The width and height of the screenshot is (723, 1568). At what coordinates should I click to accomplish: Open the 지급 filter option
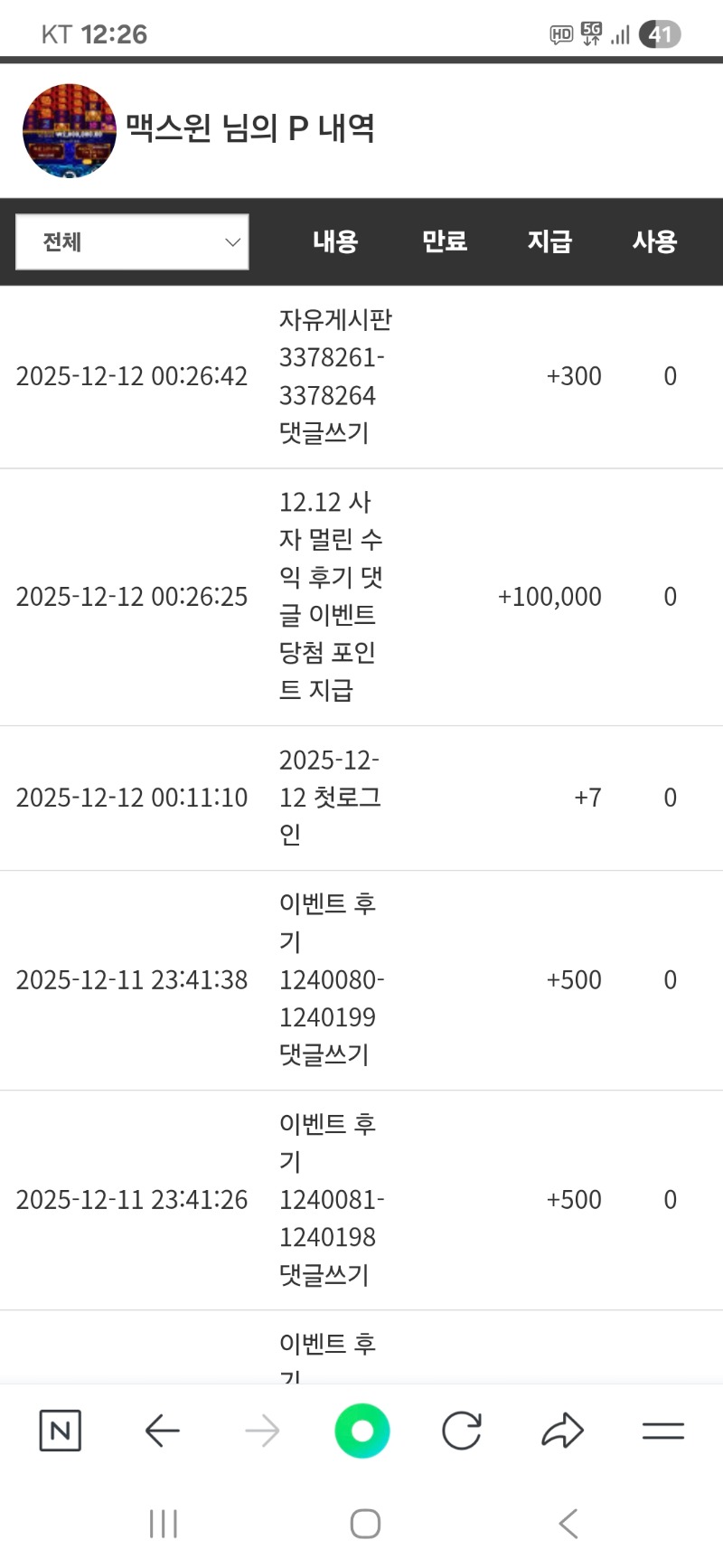(550, 241)
